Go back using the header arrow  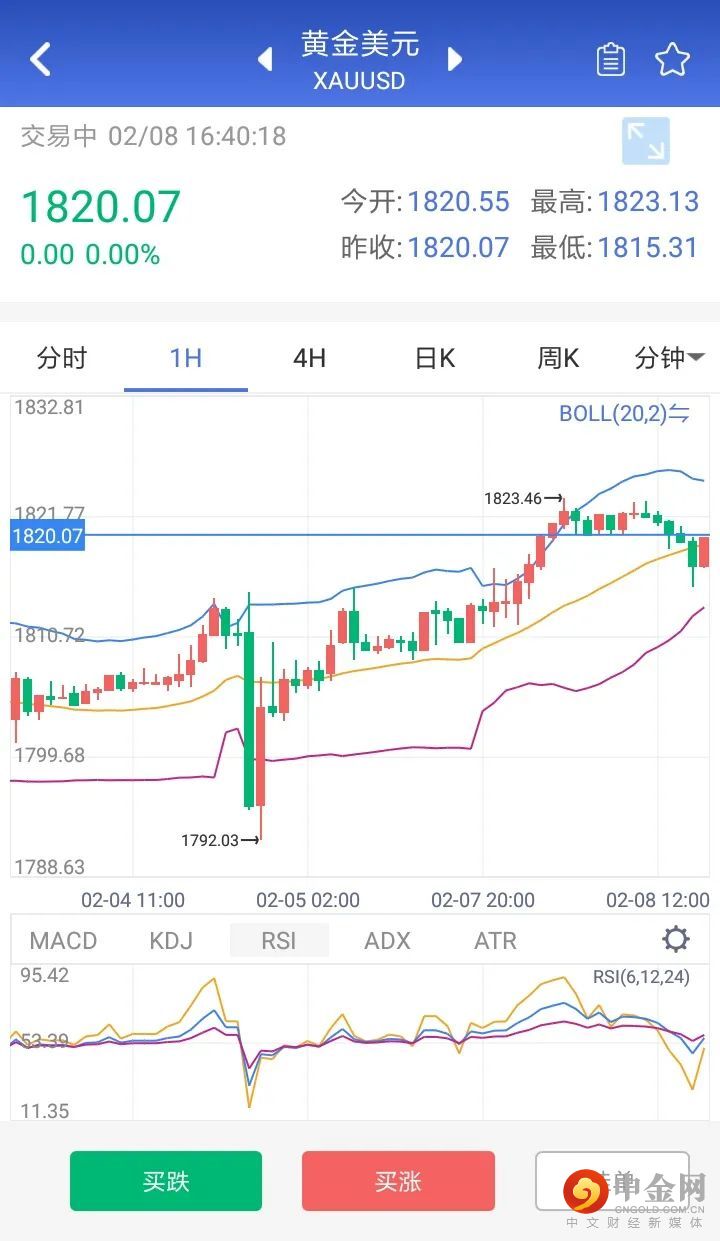40,59
